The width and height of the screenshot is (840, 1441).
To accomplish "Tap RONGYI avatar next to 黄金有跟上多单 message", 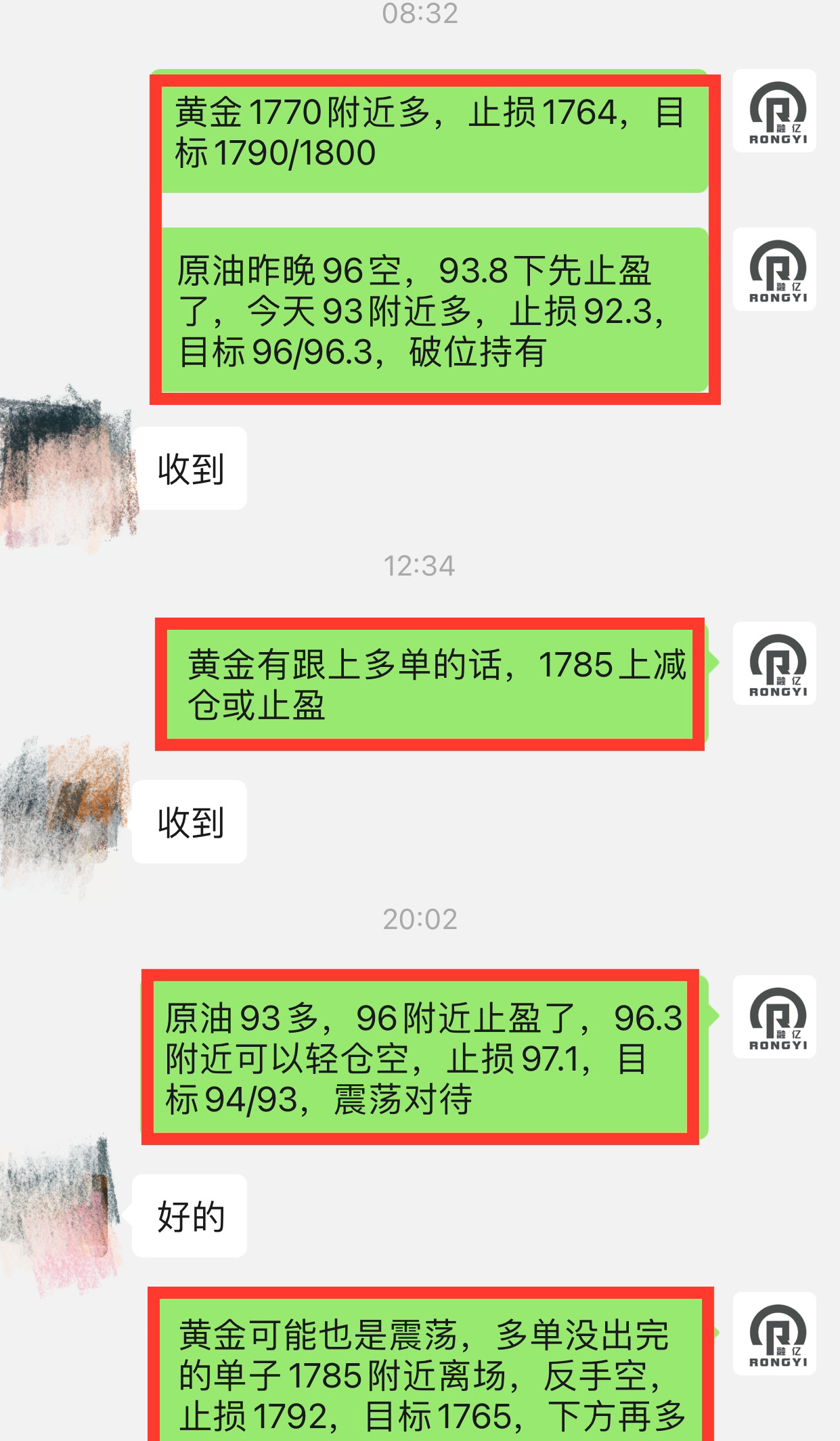I will click(775, 663).
